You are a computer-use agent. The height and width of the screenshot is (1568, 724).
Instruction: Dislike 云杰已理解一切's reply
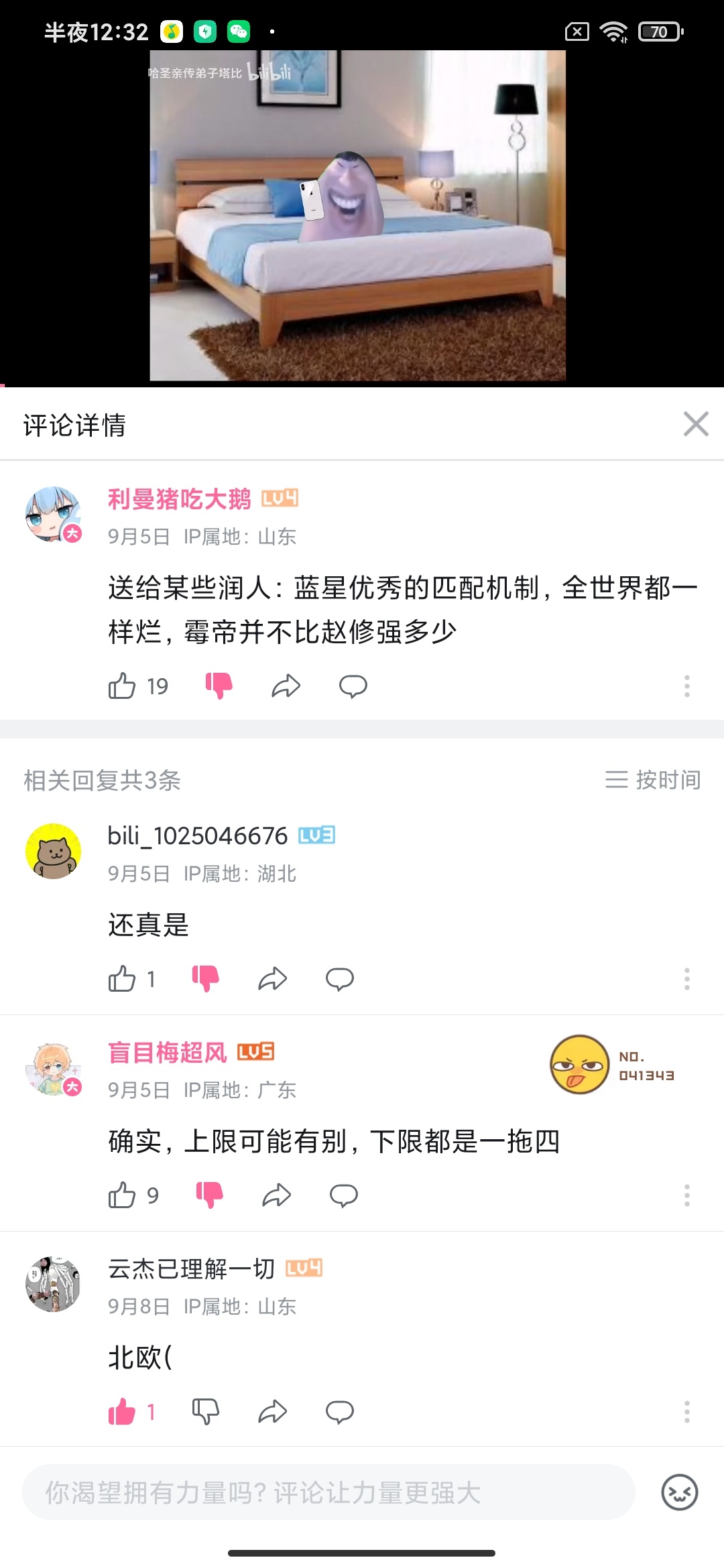(x=205, y=1412)
